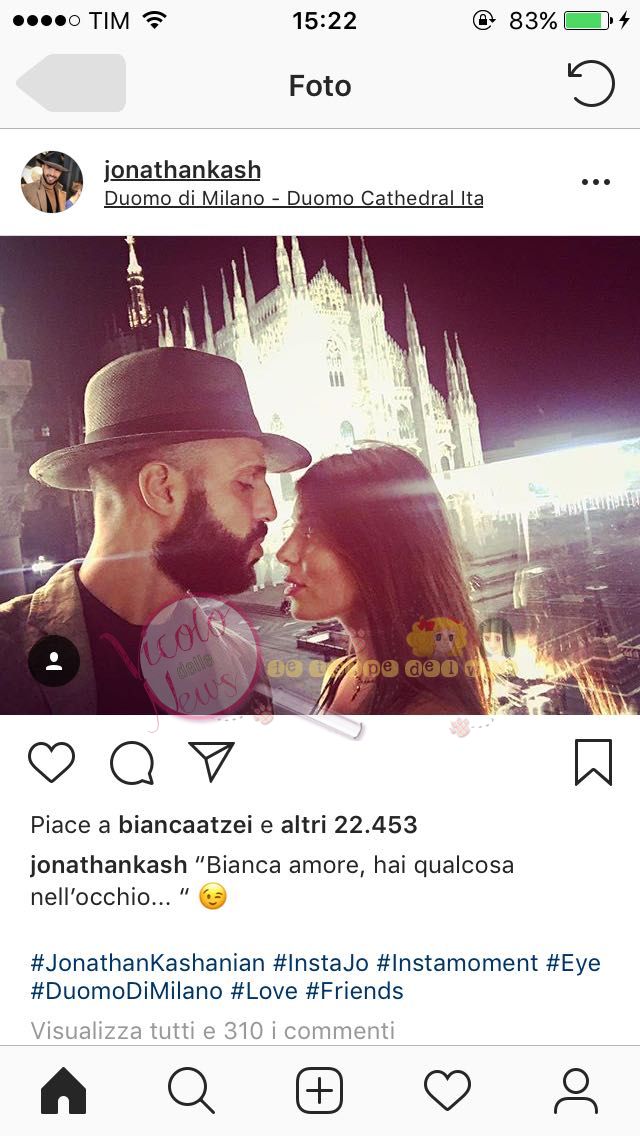Viewport: 640px width, 1136px height.
Task: Go back from the Foto screen
Action: tap(70, 83)
